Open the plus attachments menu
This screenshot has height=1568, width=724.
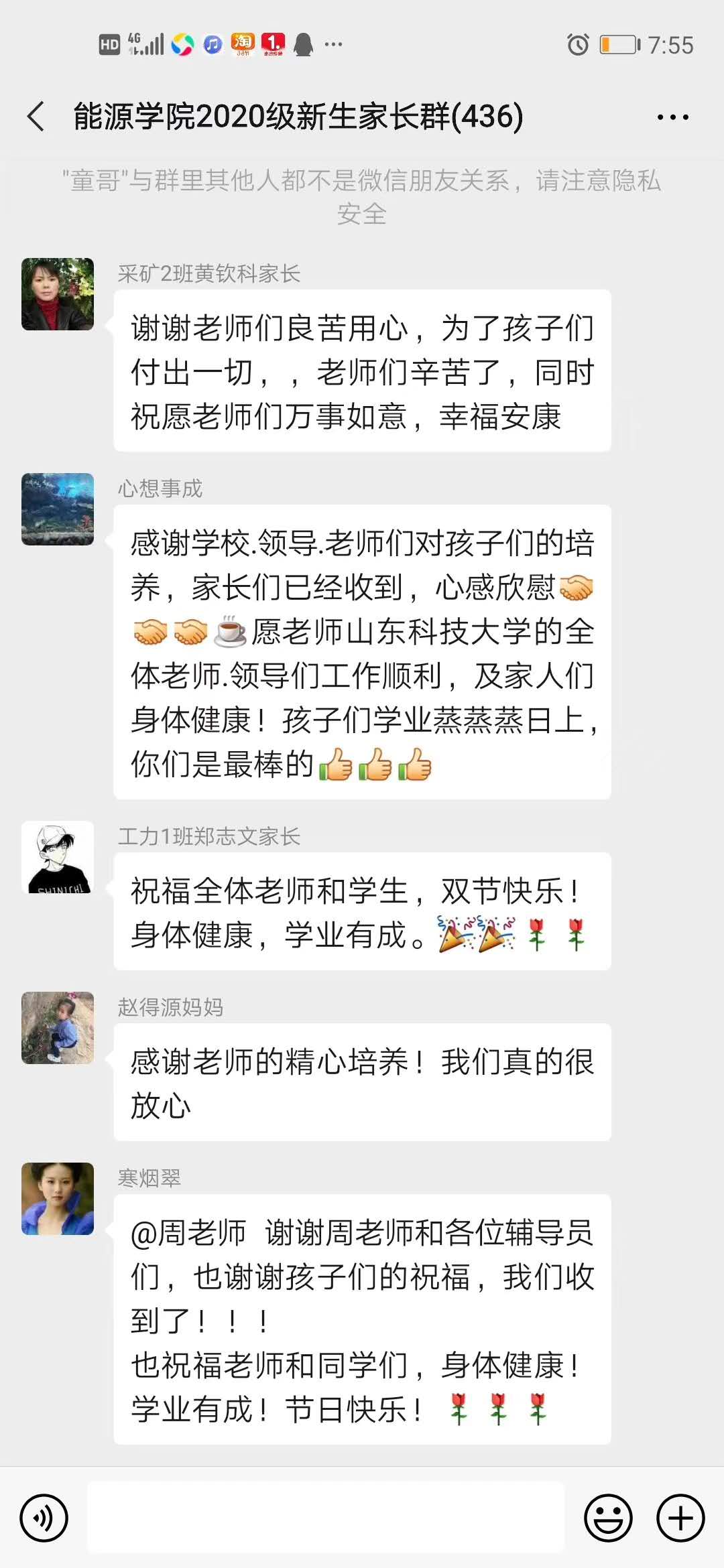pyautogui.click(x=680, y=1518)
